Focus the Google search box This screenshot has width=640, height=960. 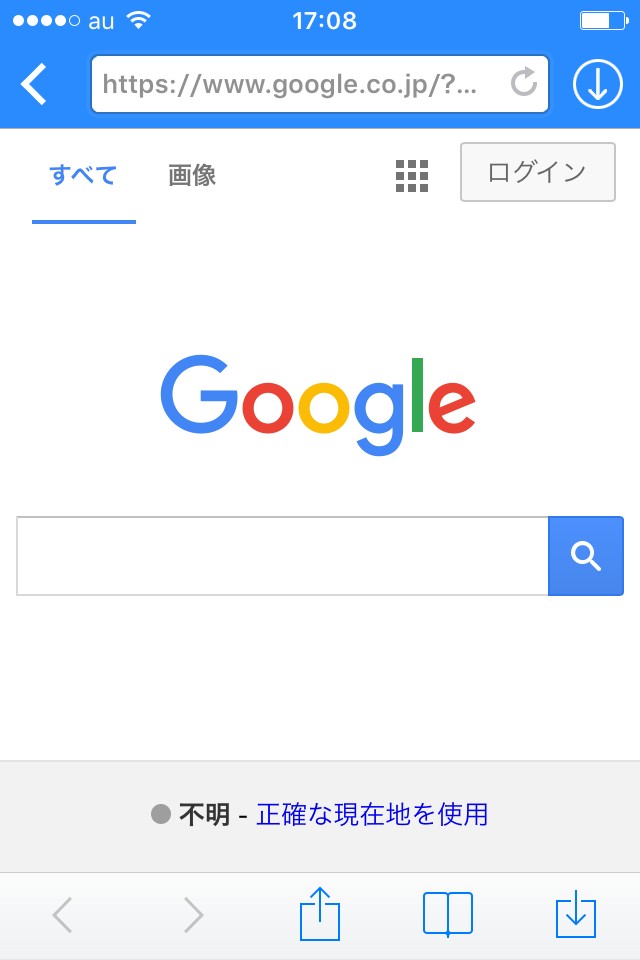click(282, 556)
